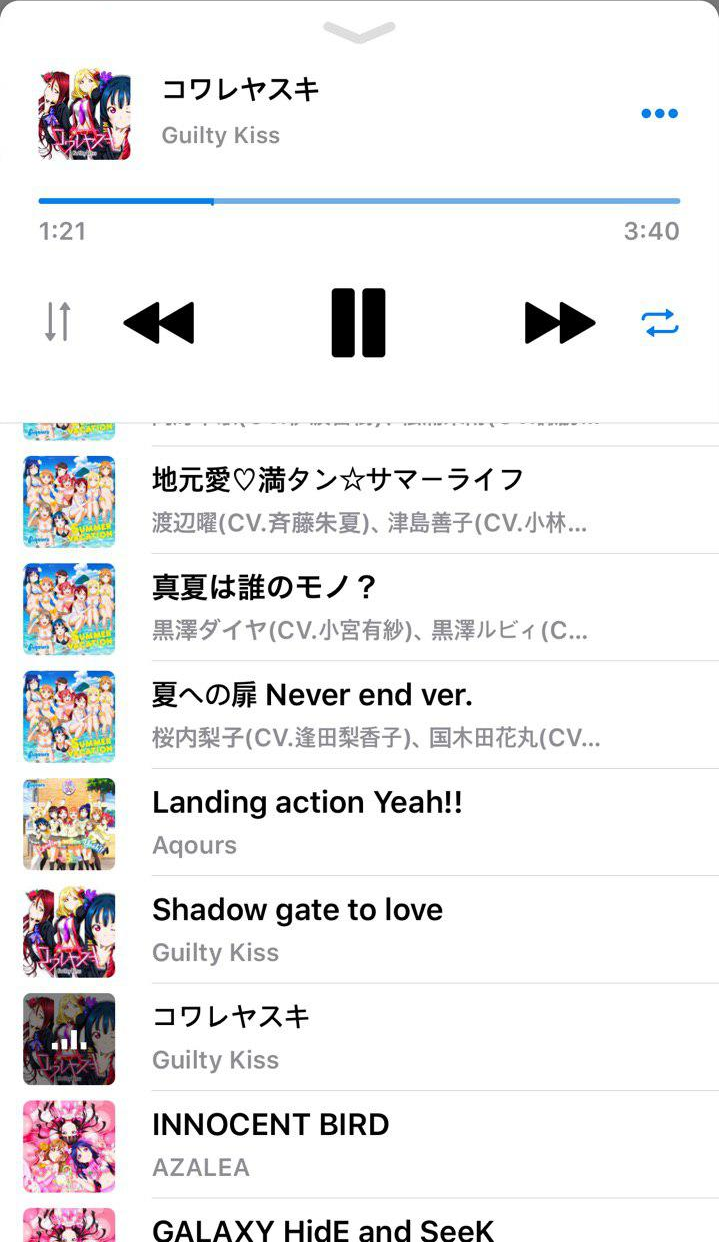This screenshot has width=719, height=1242.
Task: Skip back to the previous track
Action: point(159,323)
